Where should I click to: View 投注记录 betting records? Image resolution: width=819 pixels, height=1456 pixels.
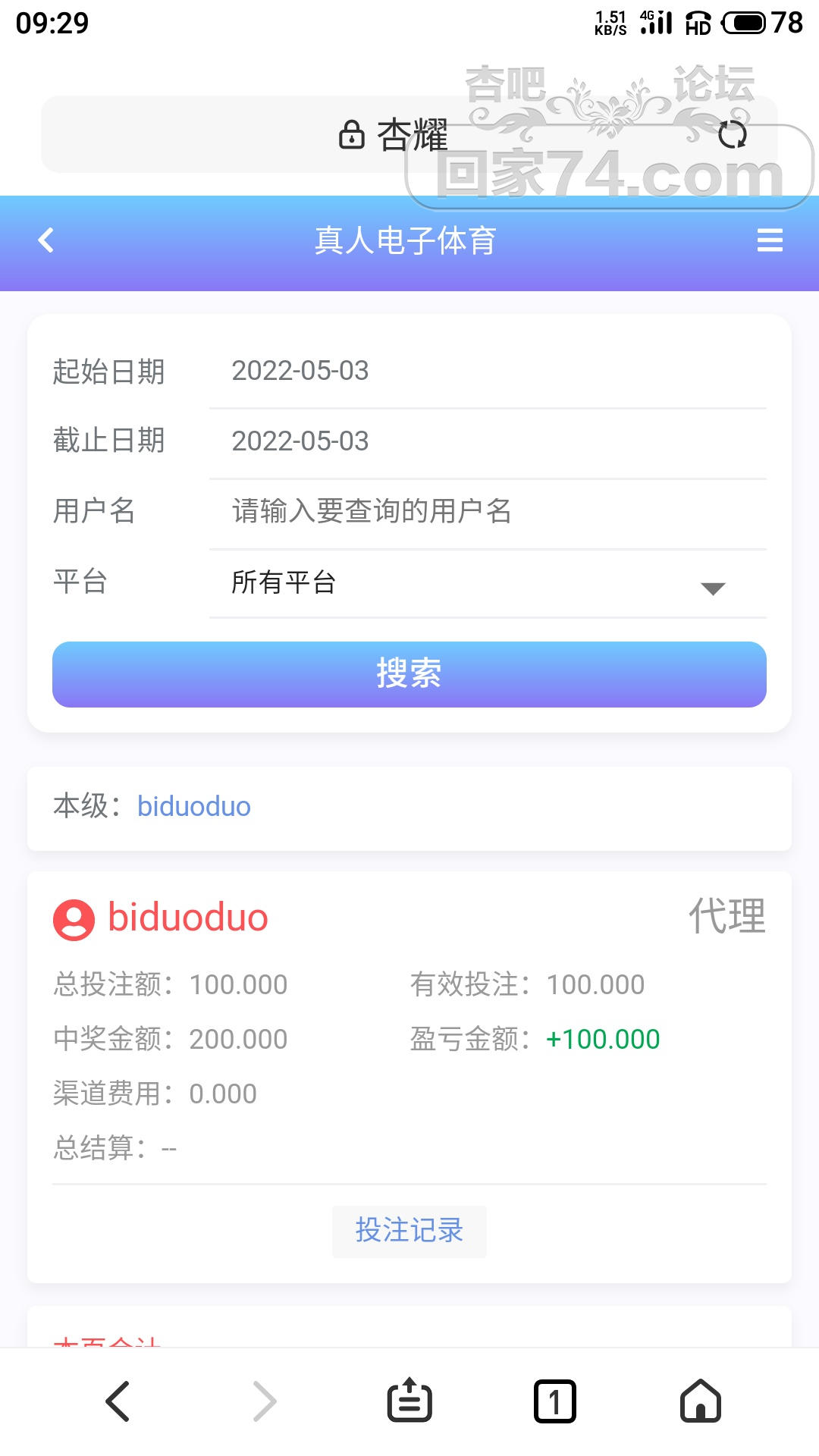pyautogui.click(x=409, y=1230)
